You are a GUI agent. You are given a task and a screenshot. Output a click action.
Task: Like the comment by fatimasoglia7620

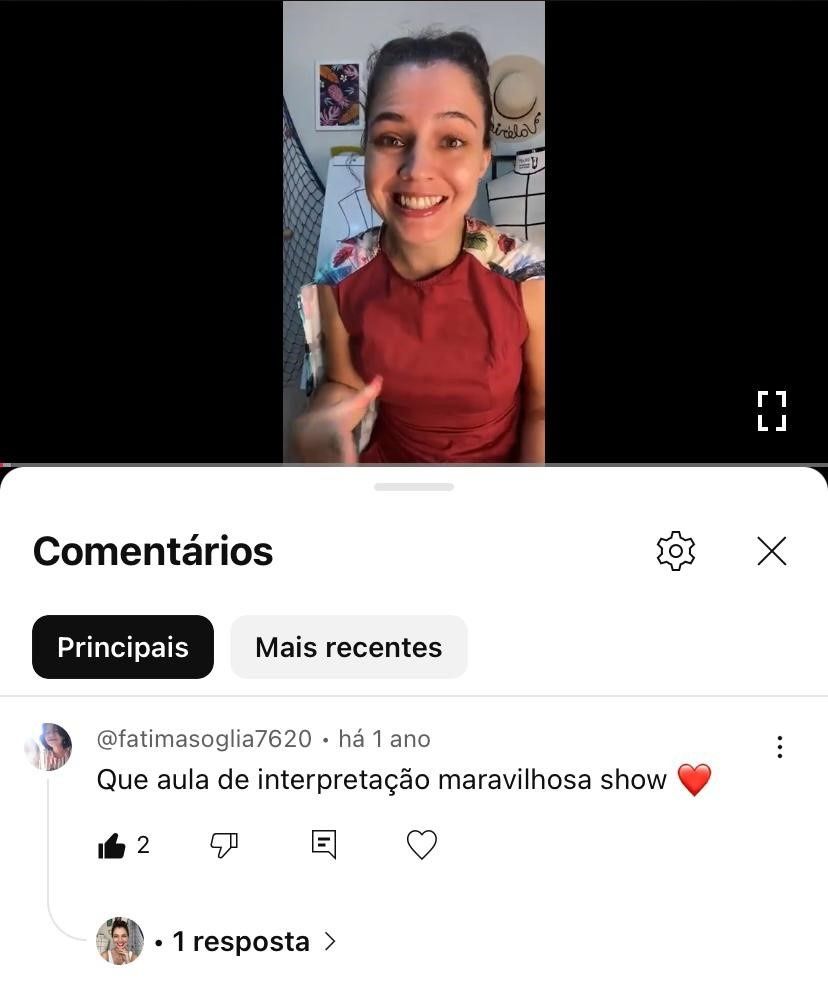pos(112,846)
